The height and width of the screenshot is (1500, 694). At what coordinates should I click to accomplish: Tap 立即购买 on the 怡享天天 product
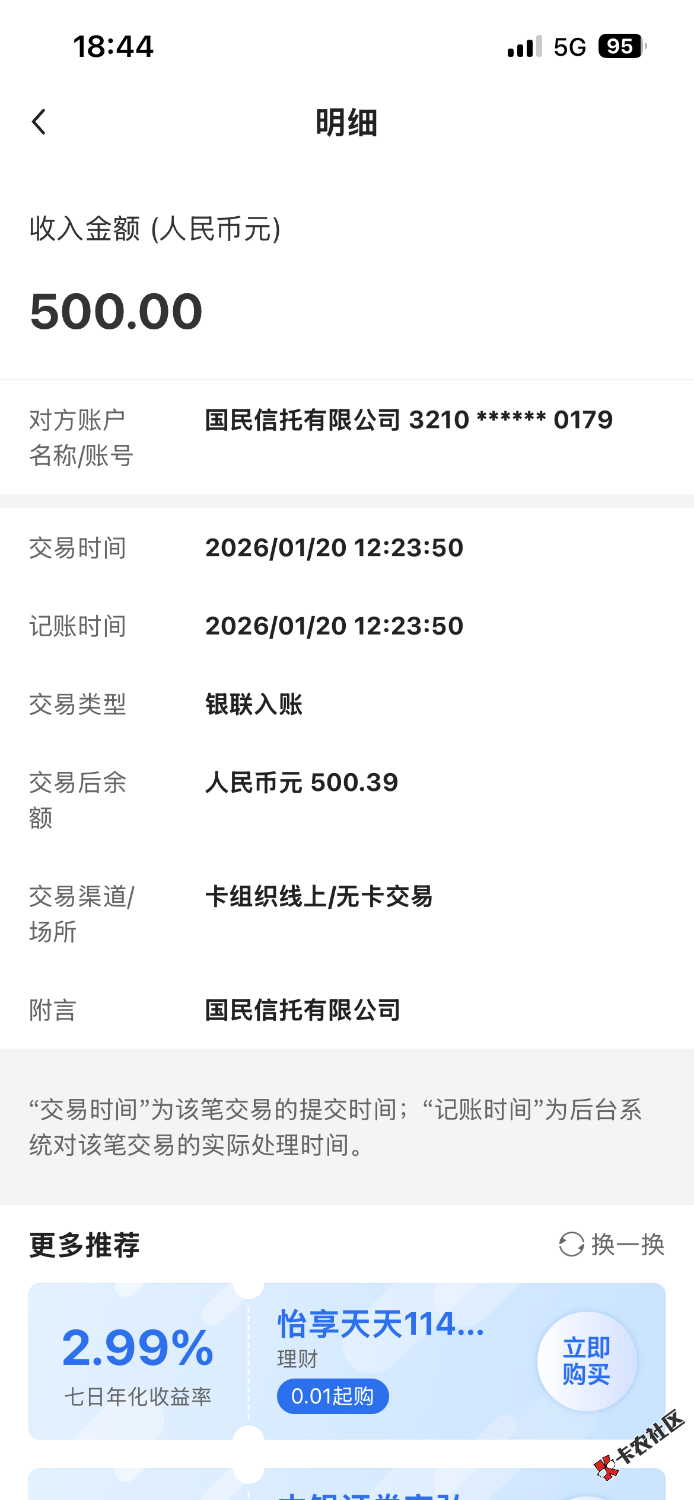pyautogui.click(x=586, y=1361)
